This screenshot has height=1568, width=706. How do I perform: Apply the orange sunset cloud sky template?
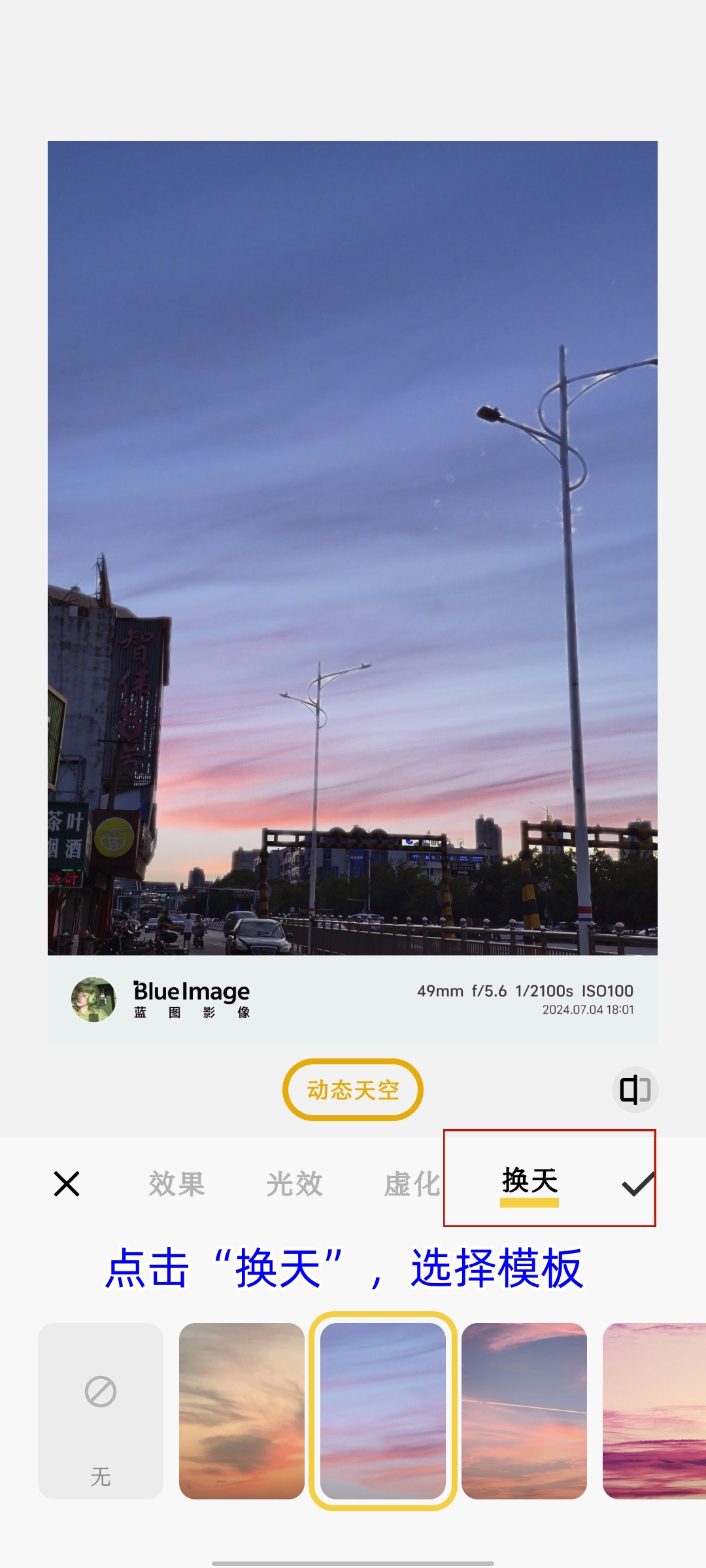[x=242, y=1411]
